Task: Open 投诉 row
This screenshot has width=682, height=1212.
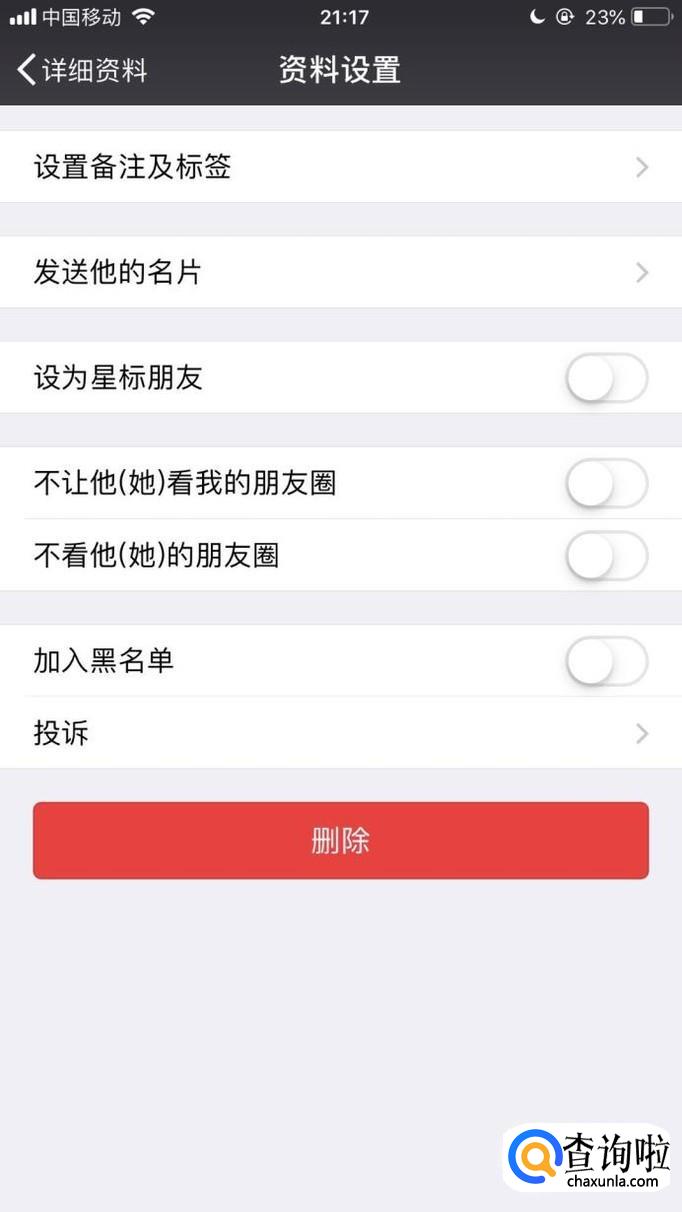Action: point(340,733)
